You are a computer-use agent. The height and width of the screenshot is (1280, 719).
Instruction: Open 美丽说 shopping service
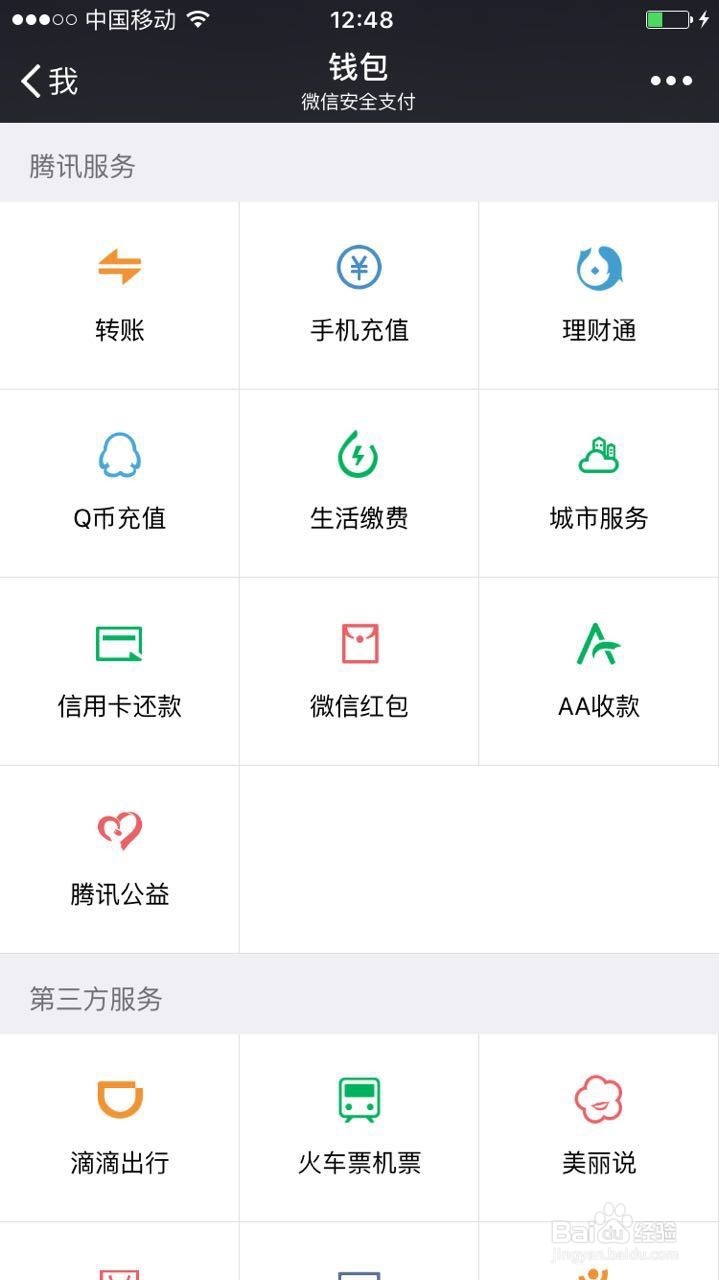coord(599,1128)
